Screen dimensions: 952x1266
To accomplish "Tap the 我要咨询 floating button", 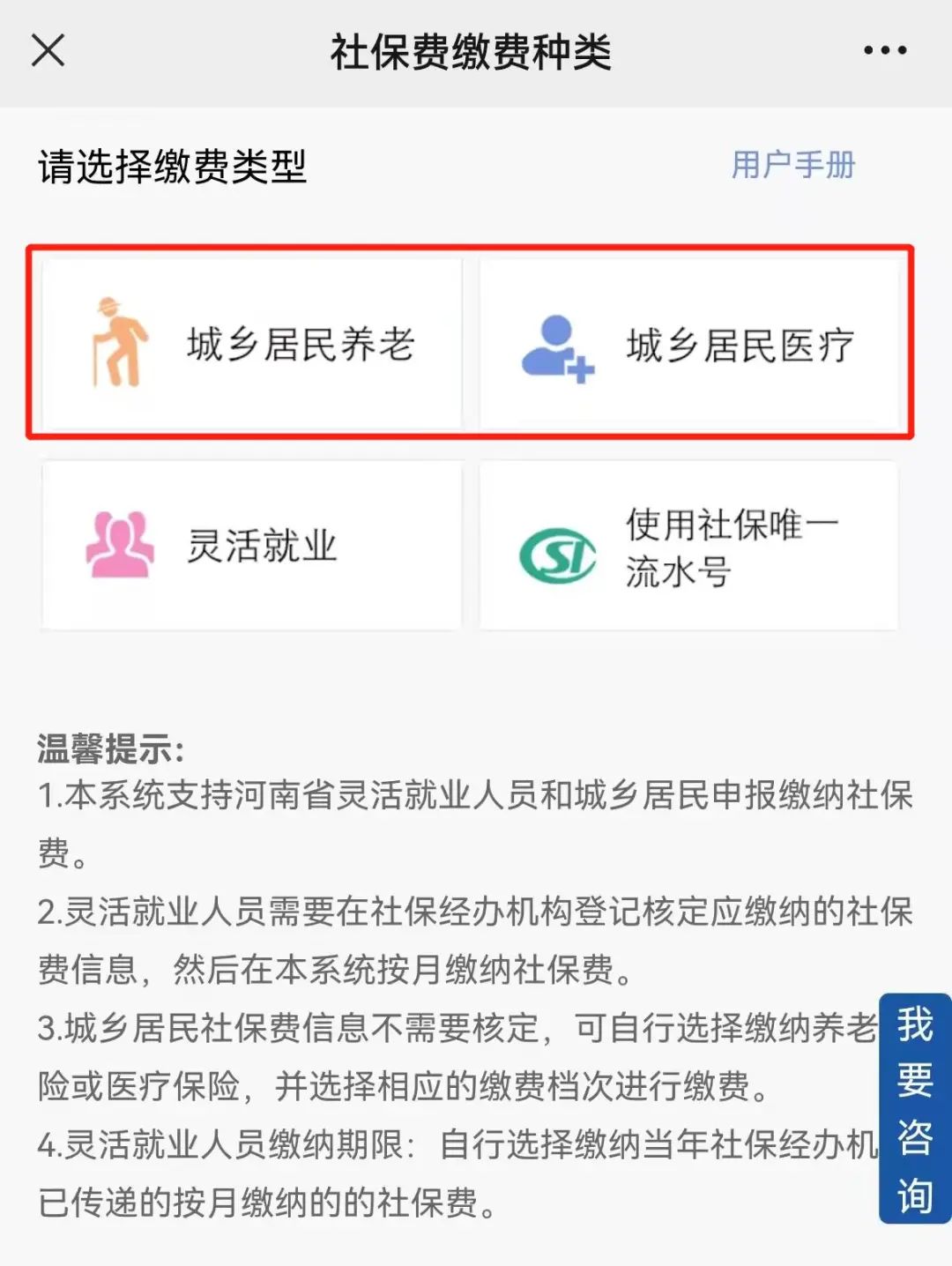I will [x=915, y=1108].
